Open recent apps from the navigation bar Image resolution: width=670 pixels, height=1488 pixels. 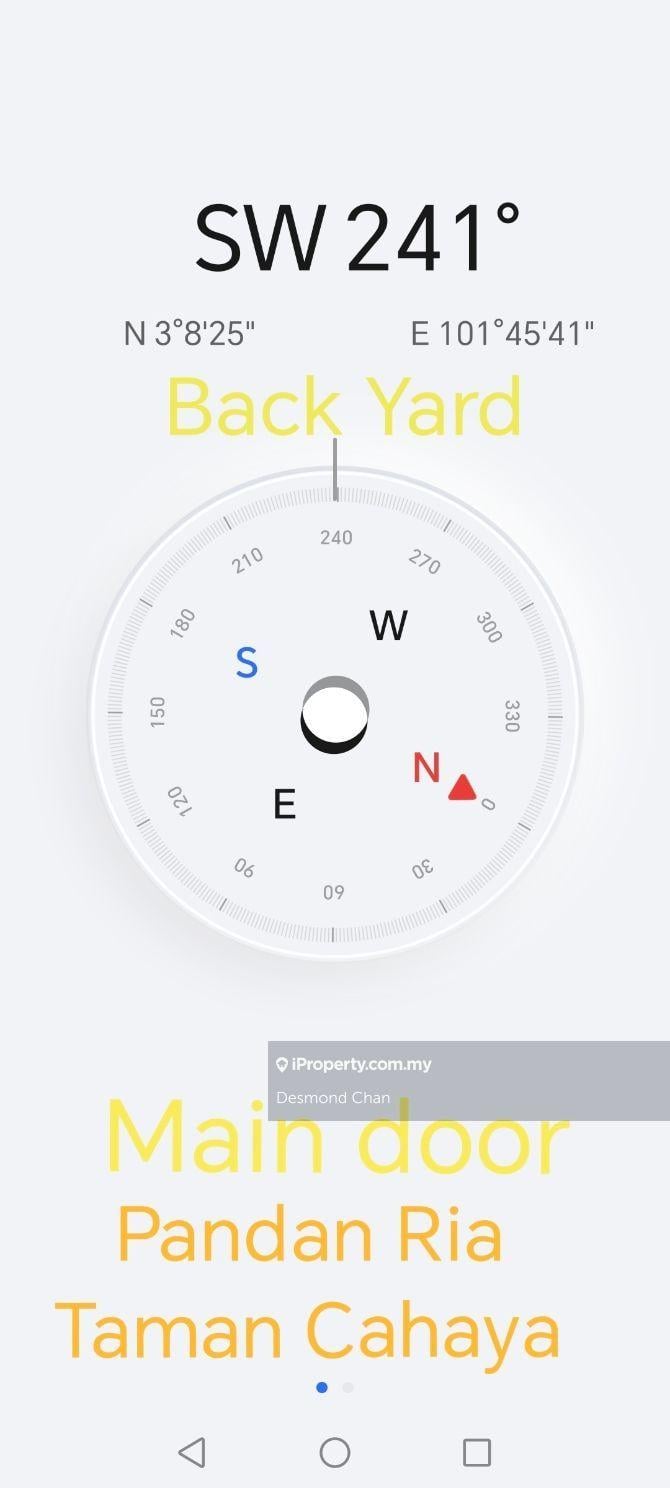[x=477, y=1452]
